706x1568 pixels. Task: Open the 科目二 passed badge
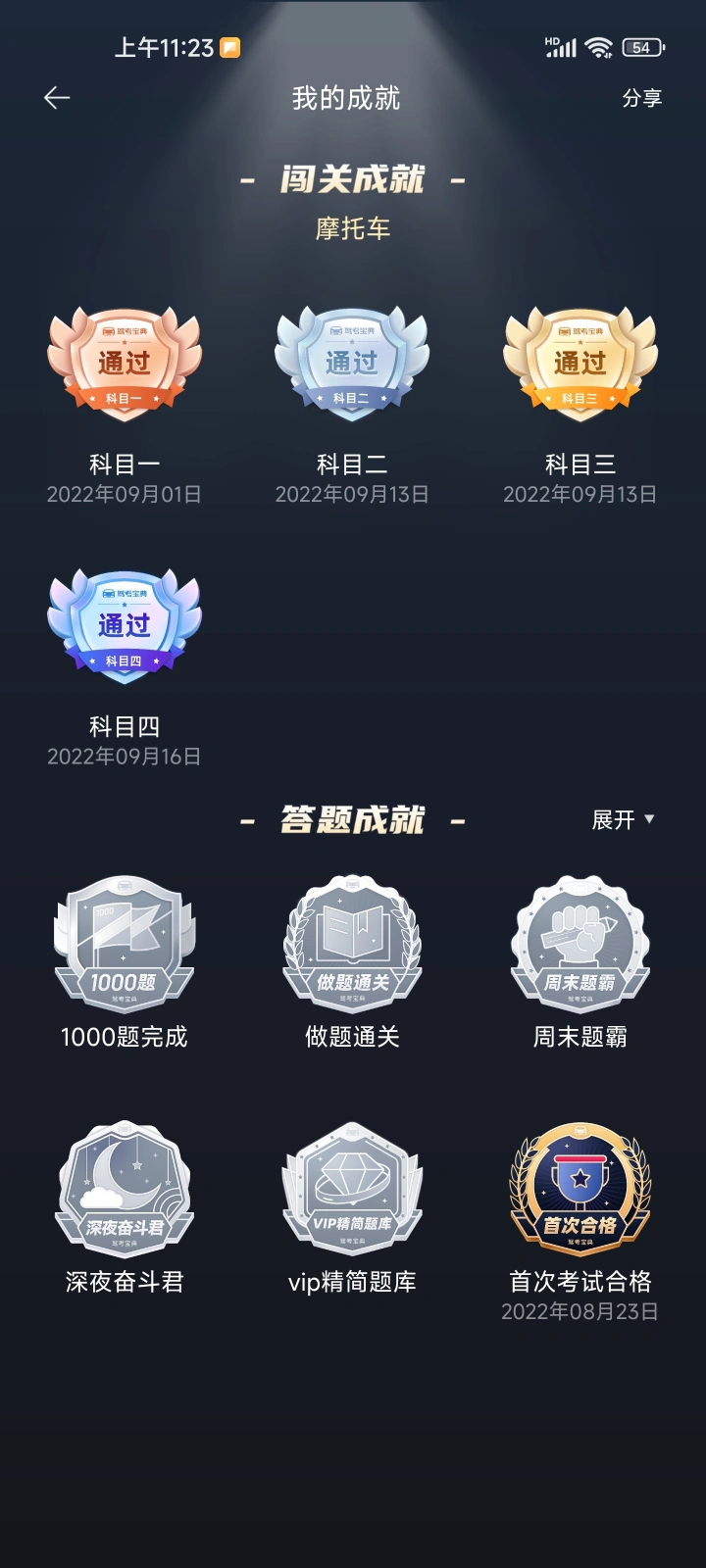pyautogui.click(x=352, y=364)
